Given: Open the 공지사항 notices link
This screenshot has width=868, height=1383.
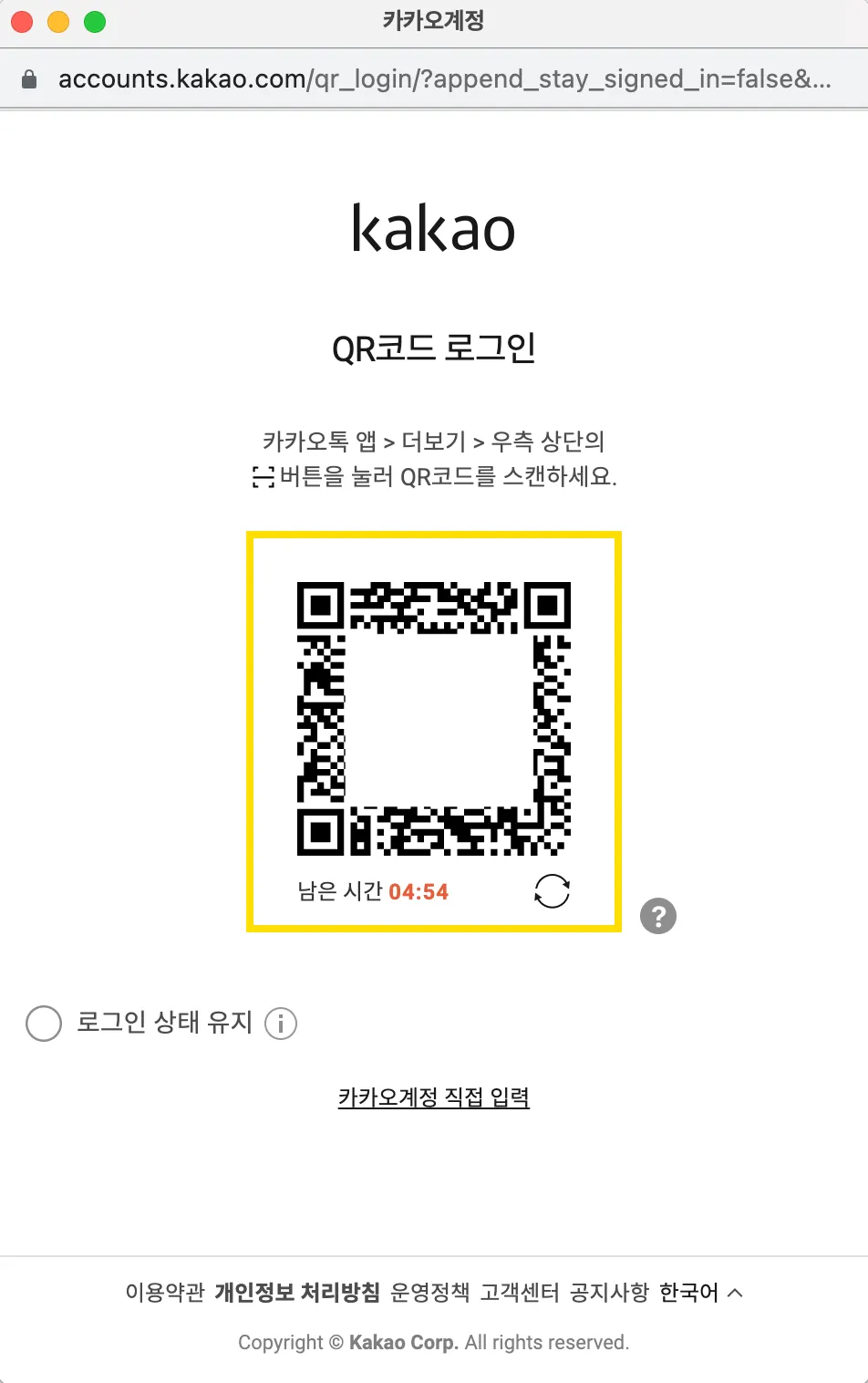Looking at the screenshot, I should coord(609,1292).
